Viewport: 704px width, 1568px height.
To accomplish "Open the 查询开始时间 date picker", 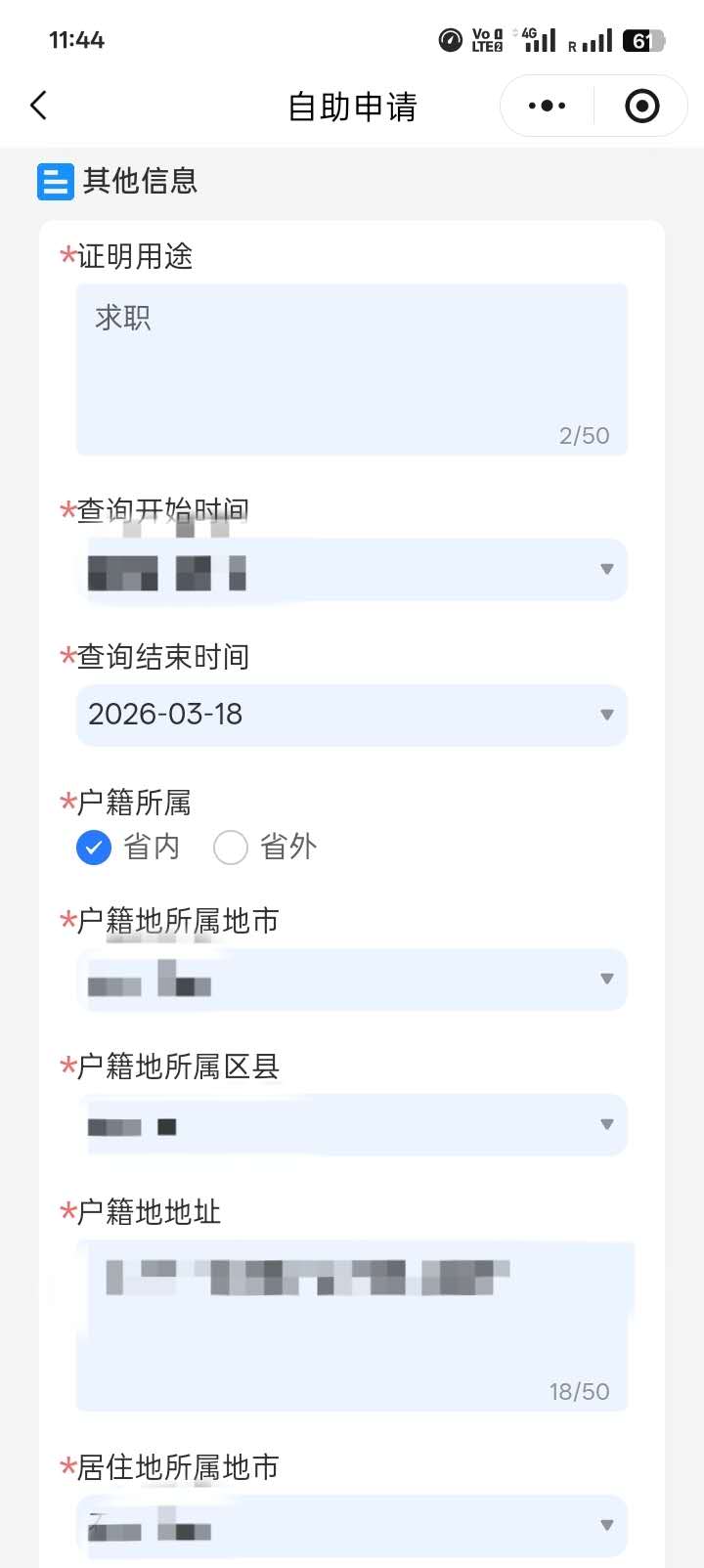I will click(x=351, y=570).
